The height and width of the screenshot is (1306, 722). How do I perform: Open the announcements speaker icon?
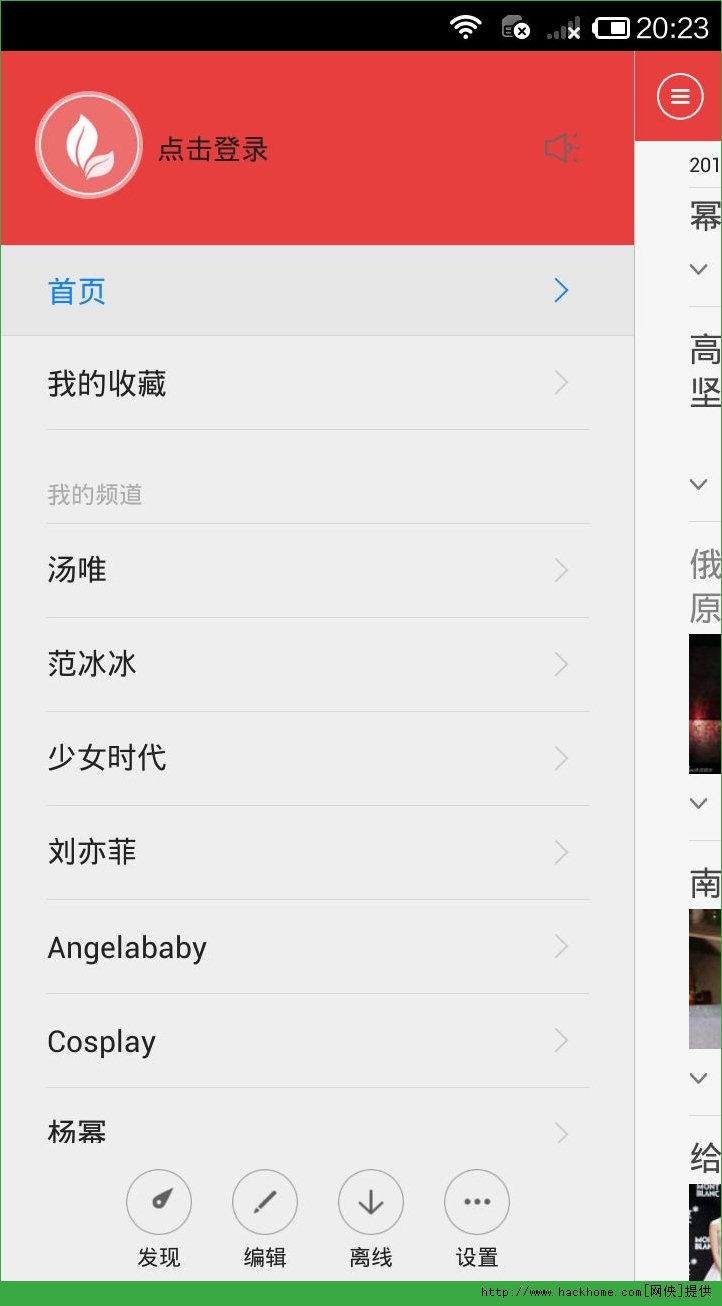(x=561, y=149)
